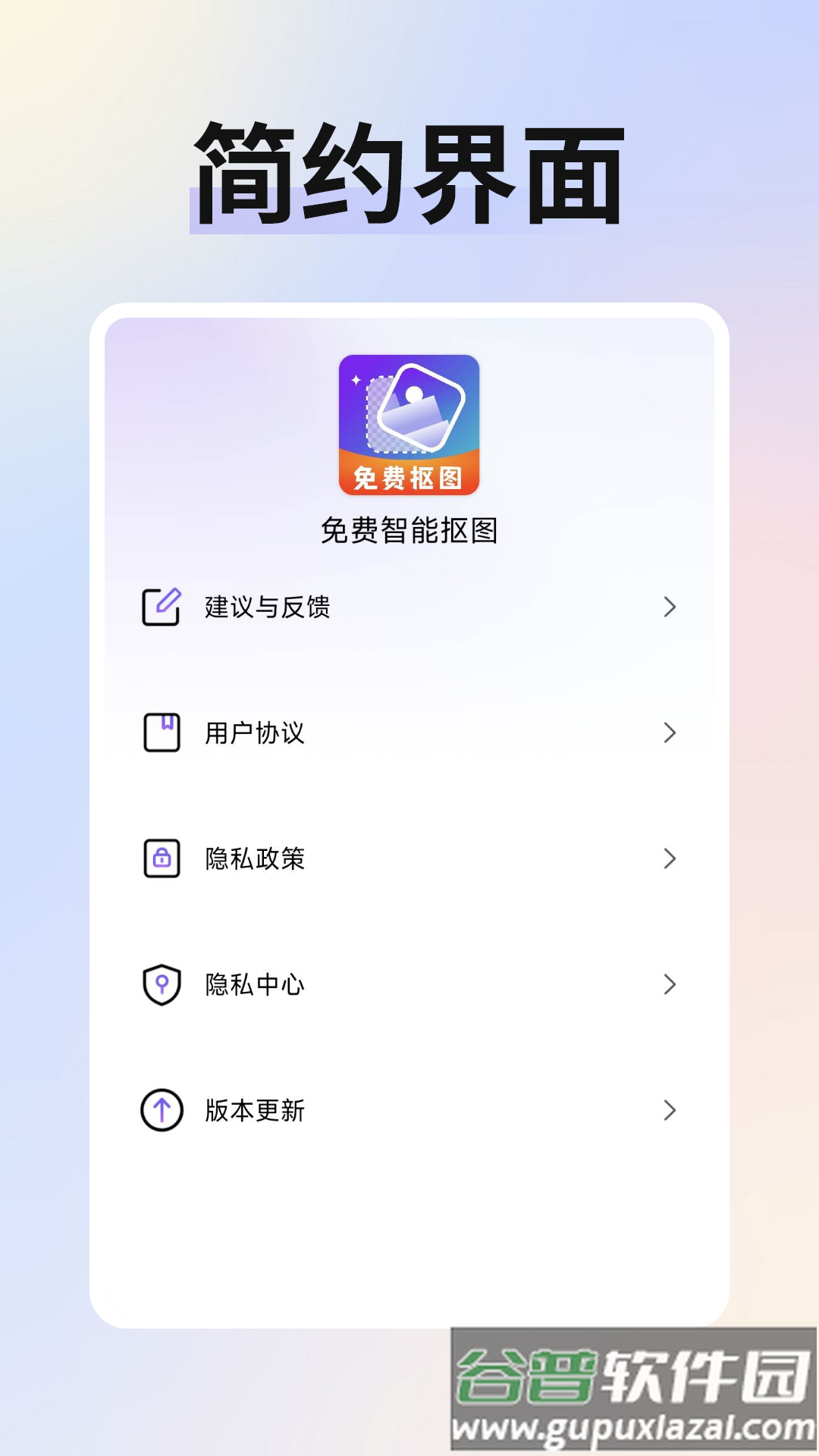Click the padlock icon beside 隐私政策

[x=162, y=858]
